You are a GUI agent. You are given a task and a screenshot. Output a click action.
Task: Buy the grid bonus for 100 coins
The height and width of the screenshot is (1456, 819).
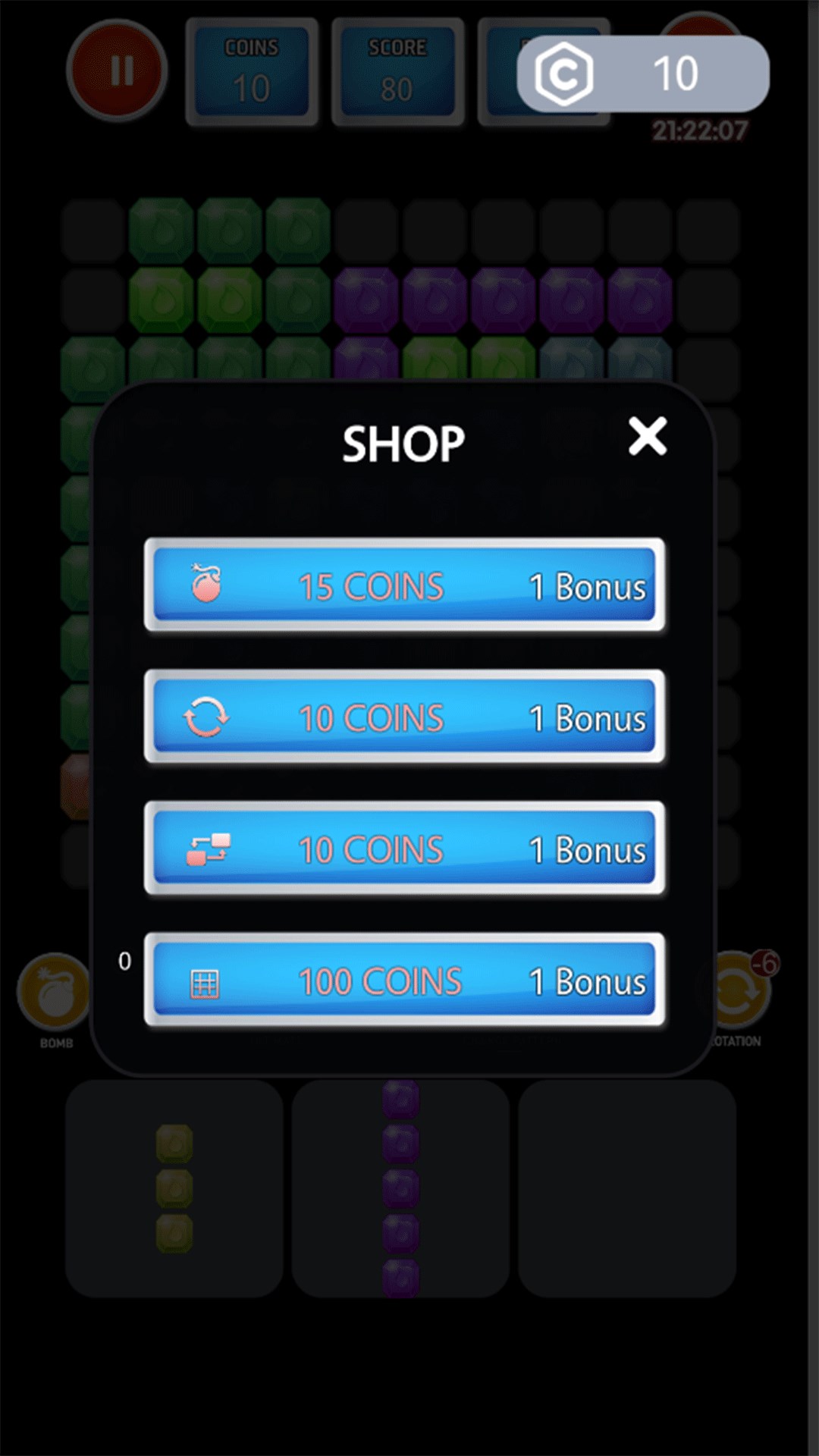tap(404, 980)
